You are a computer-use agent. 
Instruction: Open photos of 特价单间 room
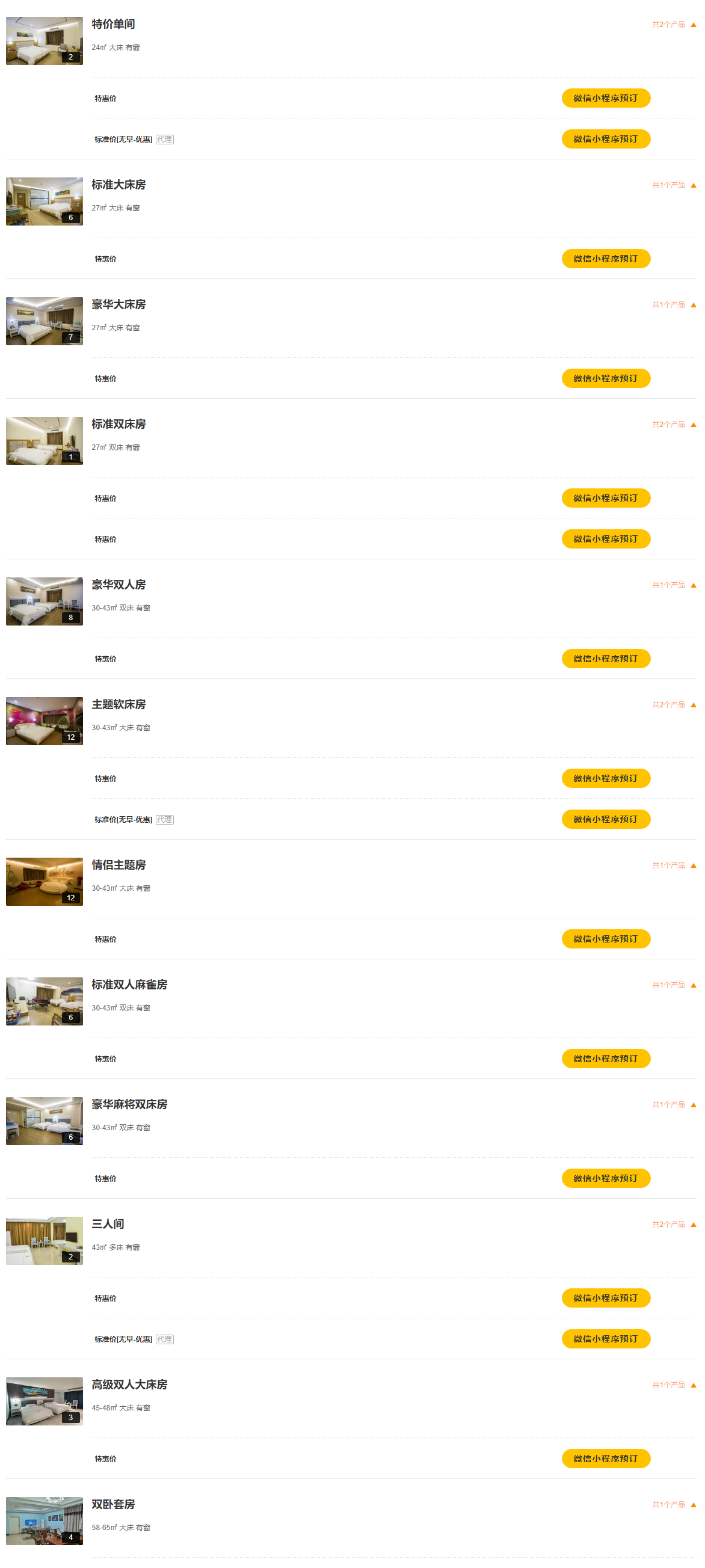tap(45, 41)
